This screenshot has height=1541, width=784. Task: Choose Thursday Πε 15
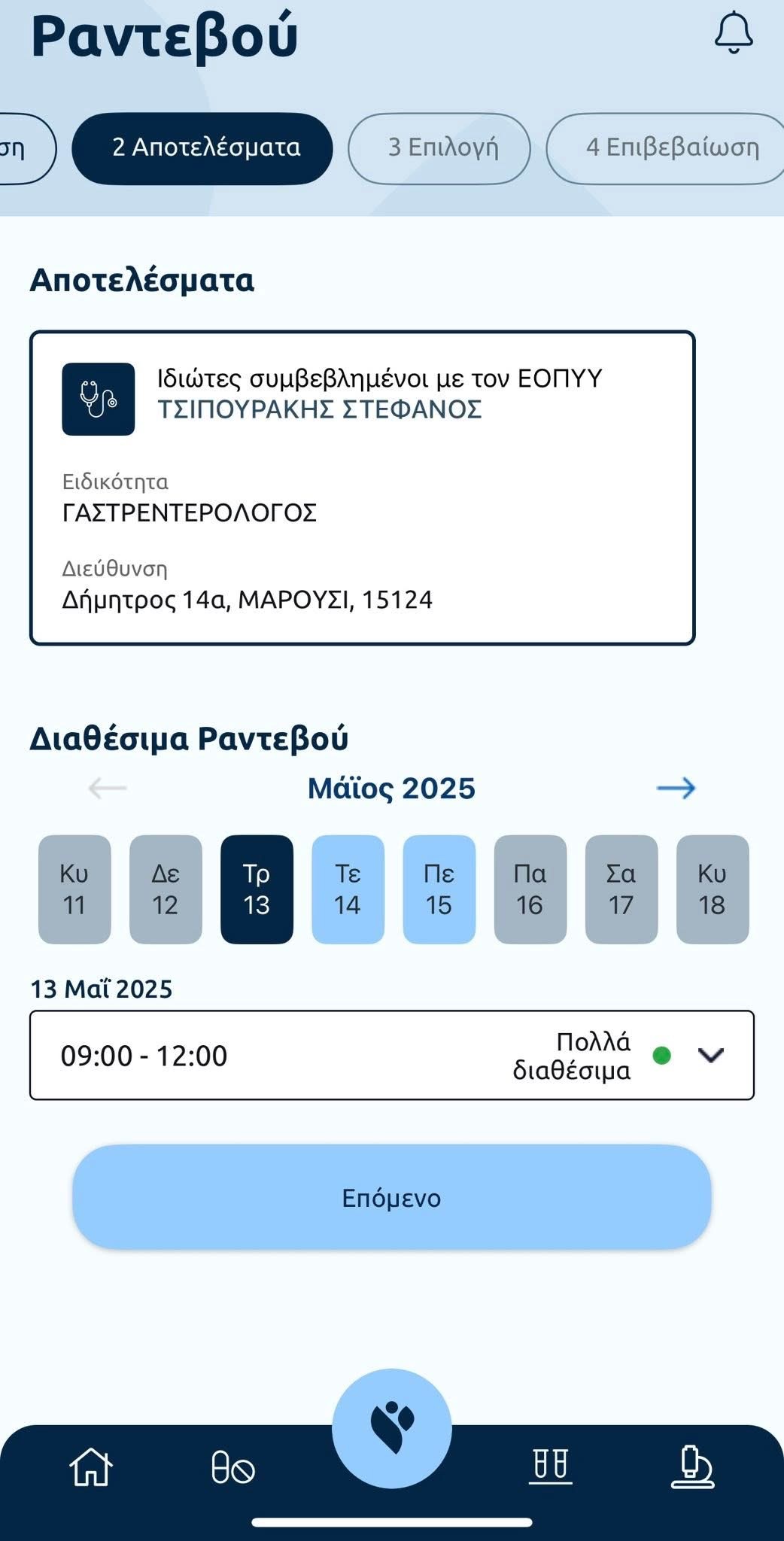coord(439,889)
